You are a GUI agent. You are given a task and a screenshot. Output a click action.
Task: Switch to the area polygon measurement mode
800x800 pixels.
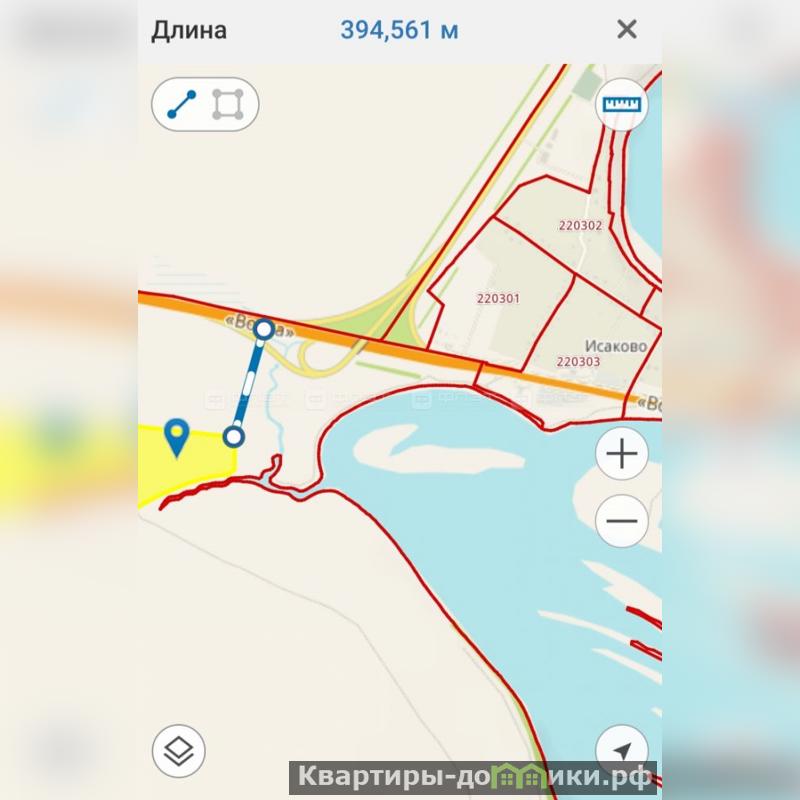(x=230, y=104)
